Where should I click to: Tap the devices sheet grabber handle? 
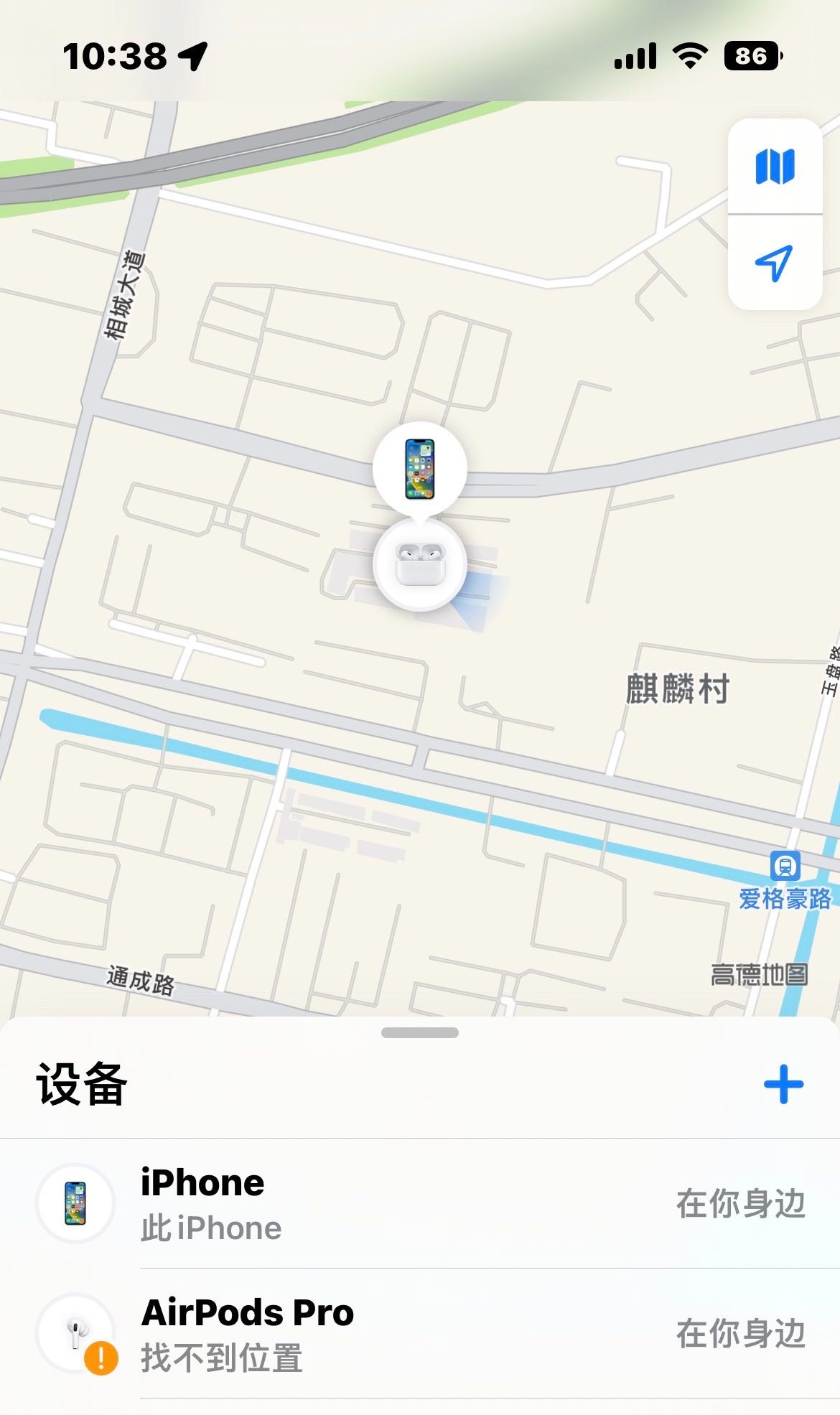point(420,1033)
